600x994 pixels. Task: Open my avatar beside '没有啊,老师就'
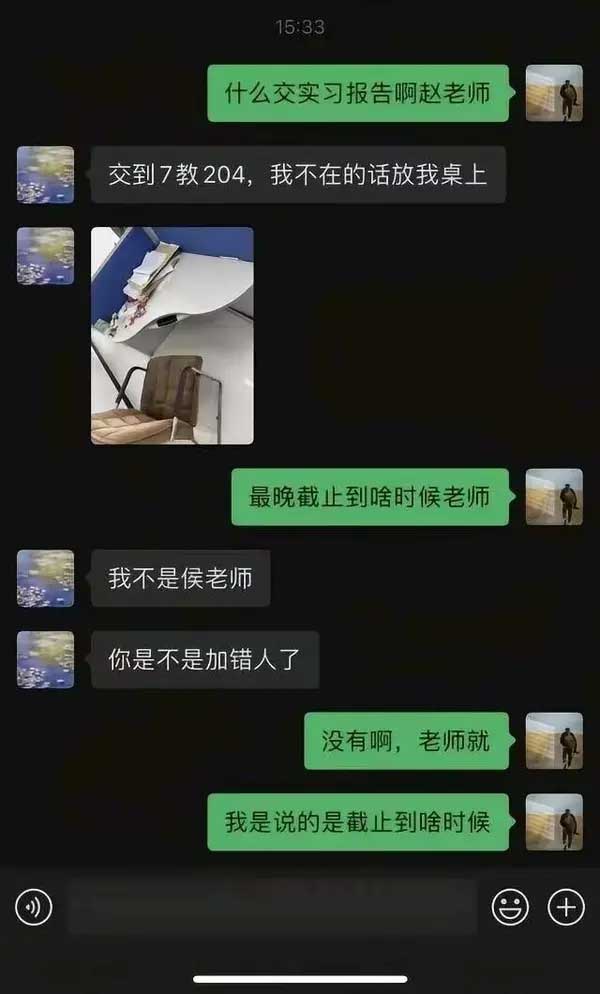[x=554, y=740]
